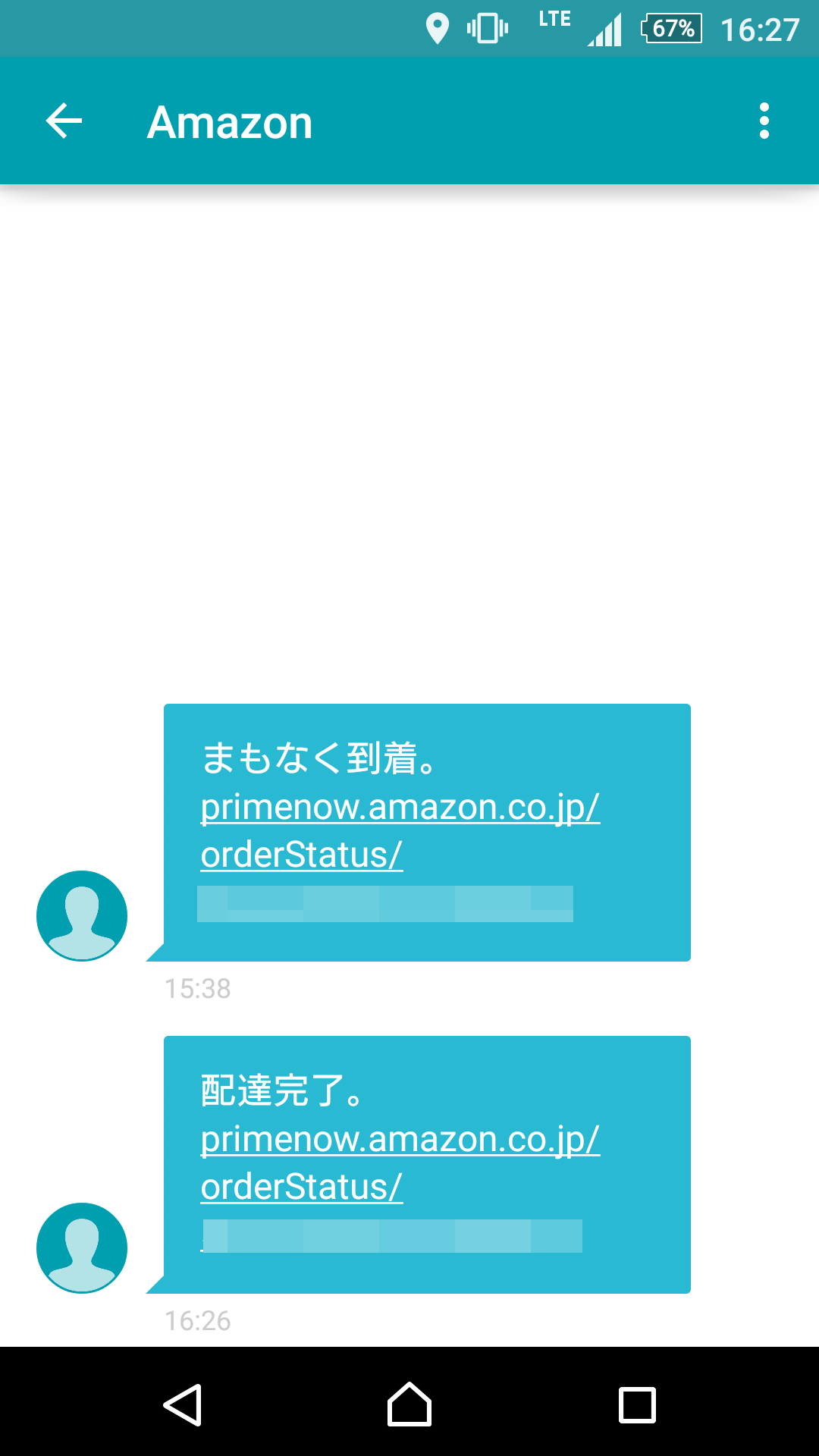
Task: Go back using the app bar arrow
Action: click(64, 121)
